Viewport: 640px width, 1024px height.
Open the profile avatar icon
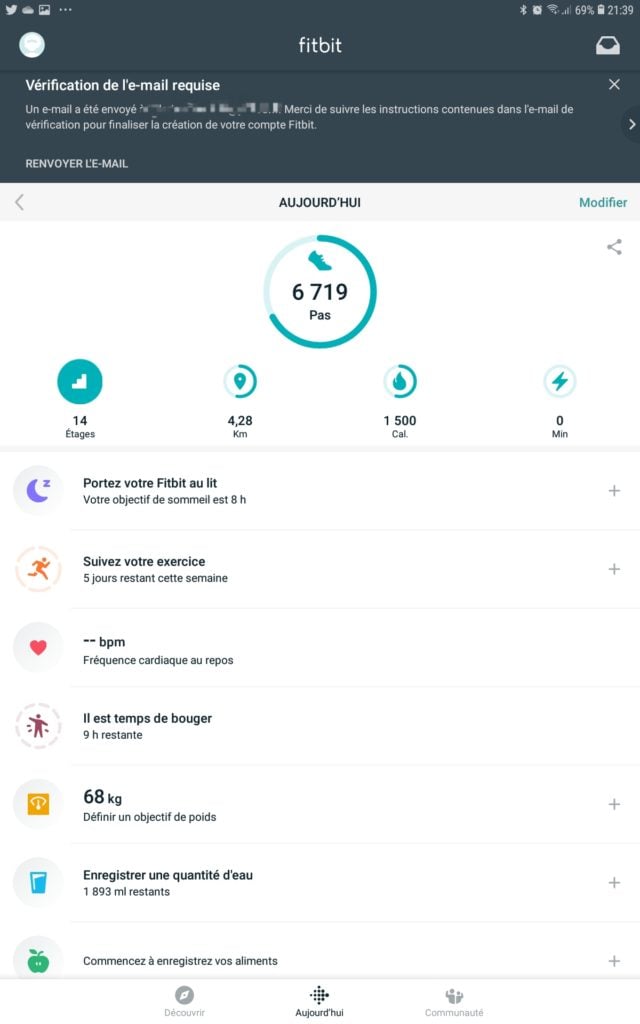pyautogui.click(x=32, y=45)
